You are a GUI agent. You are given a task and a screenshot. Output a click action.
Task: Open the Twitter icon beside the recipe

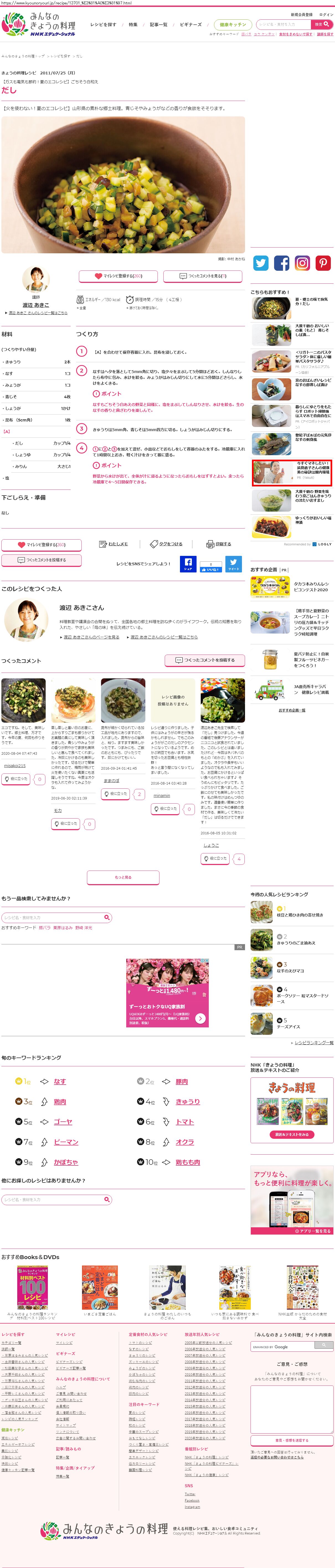point(261,263)
